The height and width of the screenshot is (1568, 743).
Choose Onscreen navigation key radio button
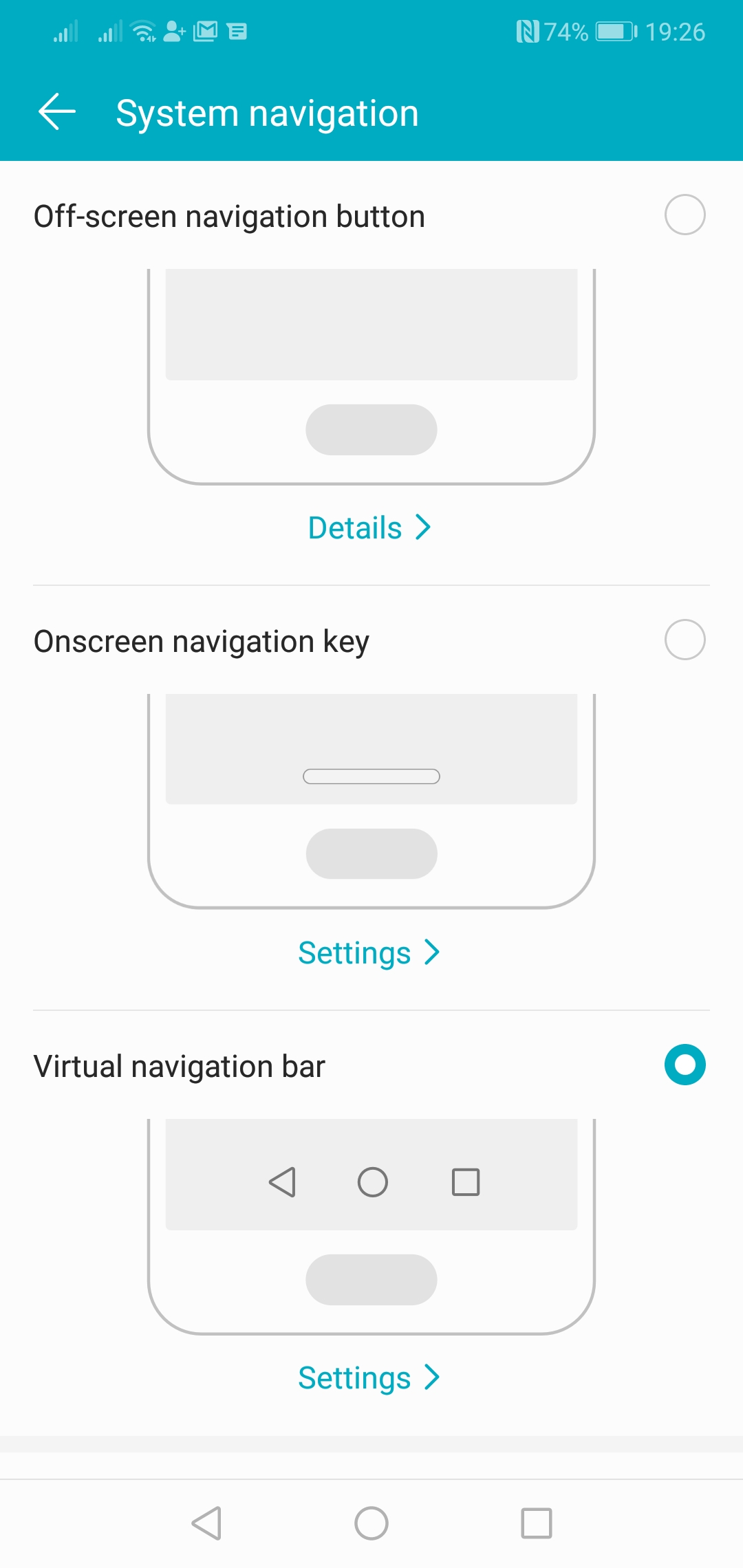click(x=685, y=640)
